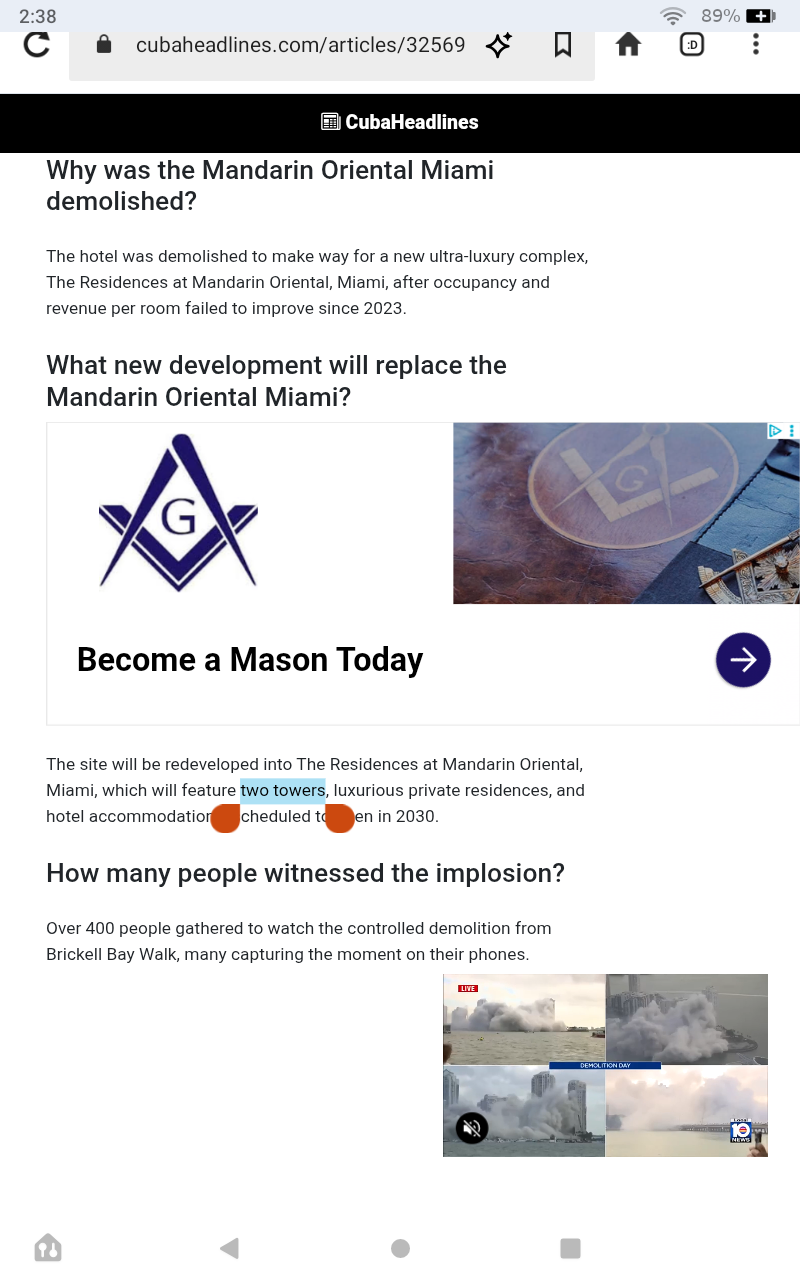Open the browser overflow menu
The width and height of the screenshot is (800, 1280).
756,45
